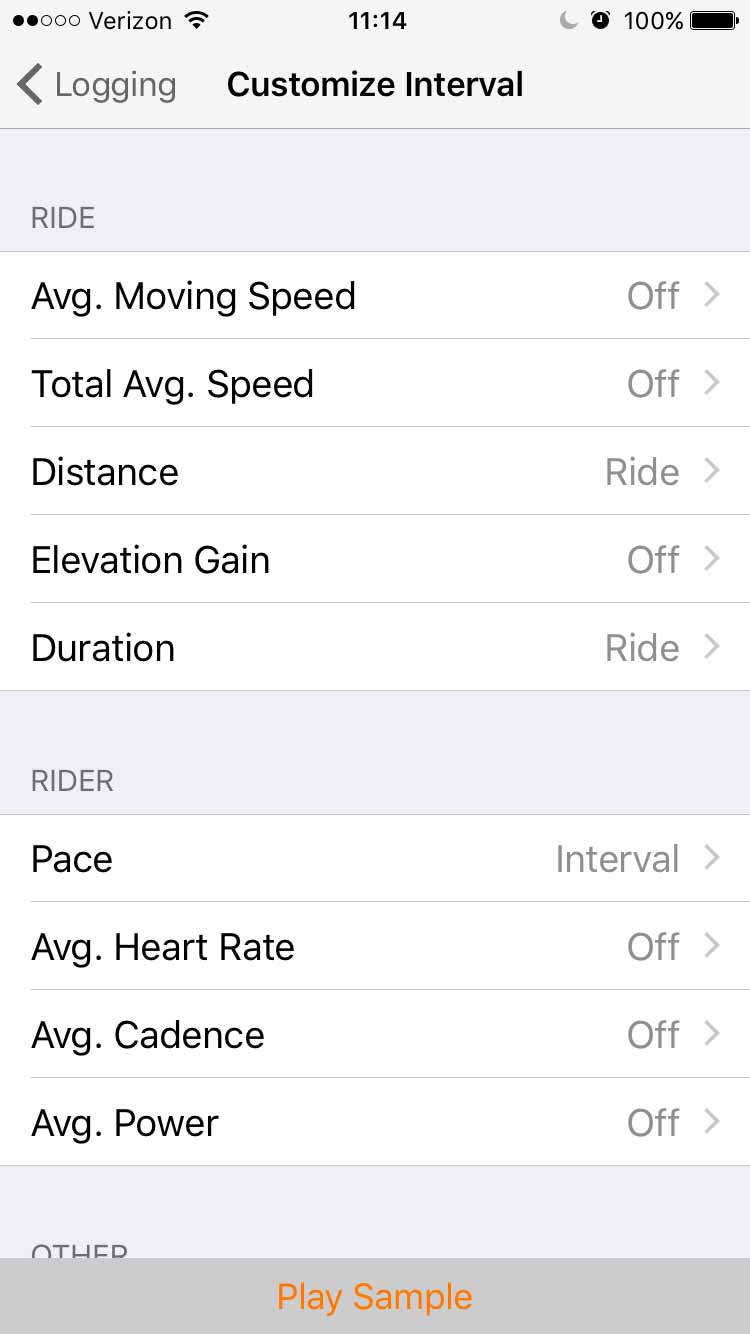The width and height of the screenshot is (750, 1334).
Task: Tap the Play Sample button
Action: [x=375, y=1296]
